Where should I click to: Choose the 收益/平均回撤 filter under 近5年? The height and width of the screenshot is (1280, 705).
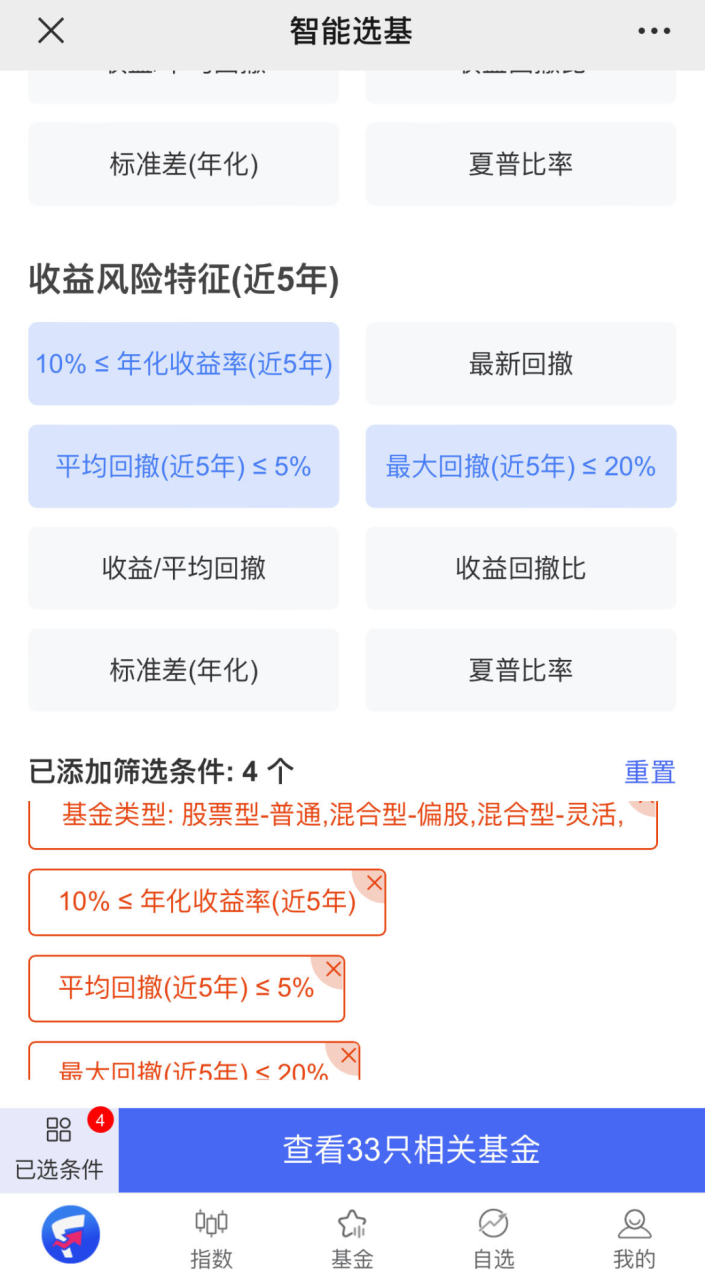pyautogui.click(x=184, y=568)
